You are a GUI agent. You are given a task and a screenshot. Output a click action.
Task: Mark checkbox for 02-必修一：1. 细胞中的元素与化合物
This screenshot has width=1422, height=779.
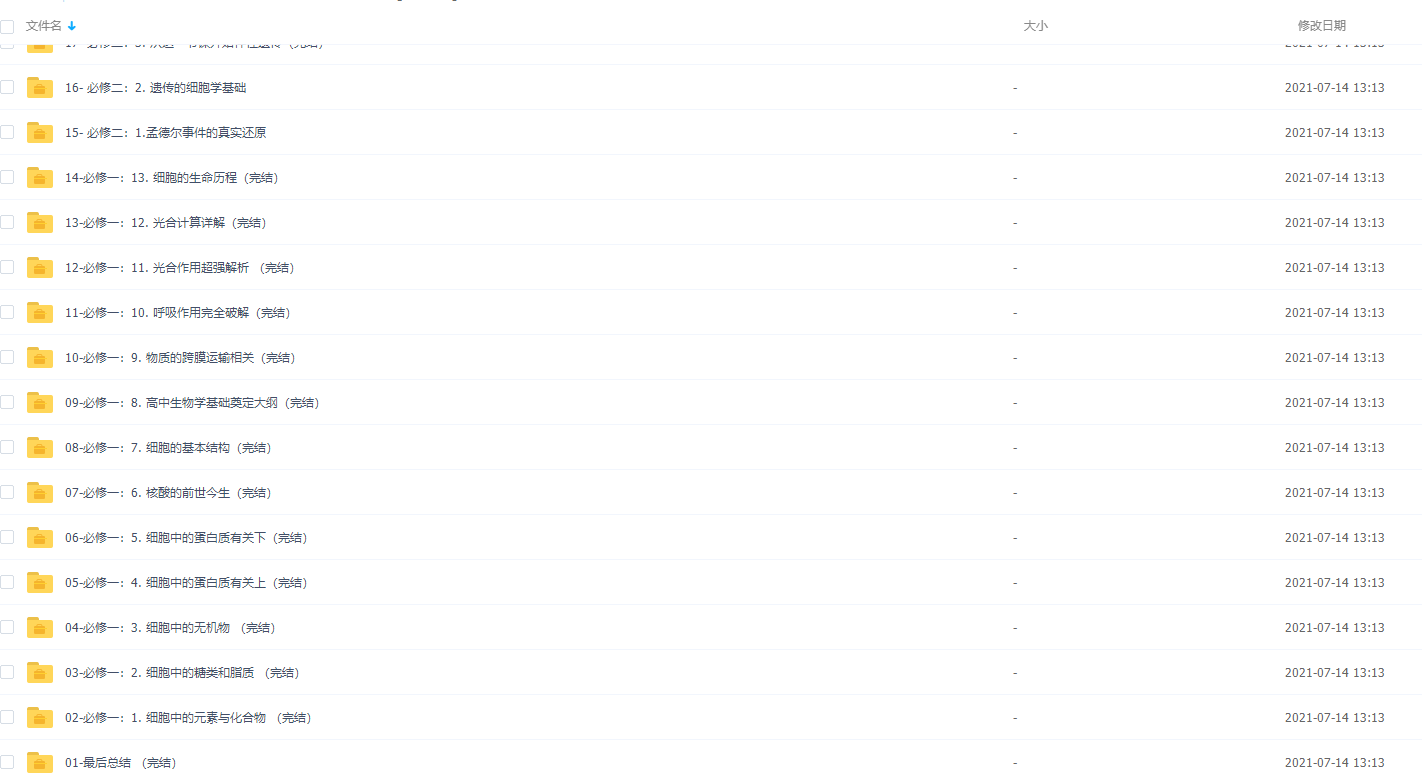click(x=7, y=717)
